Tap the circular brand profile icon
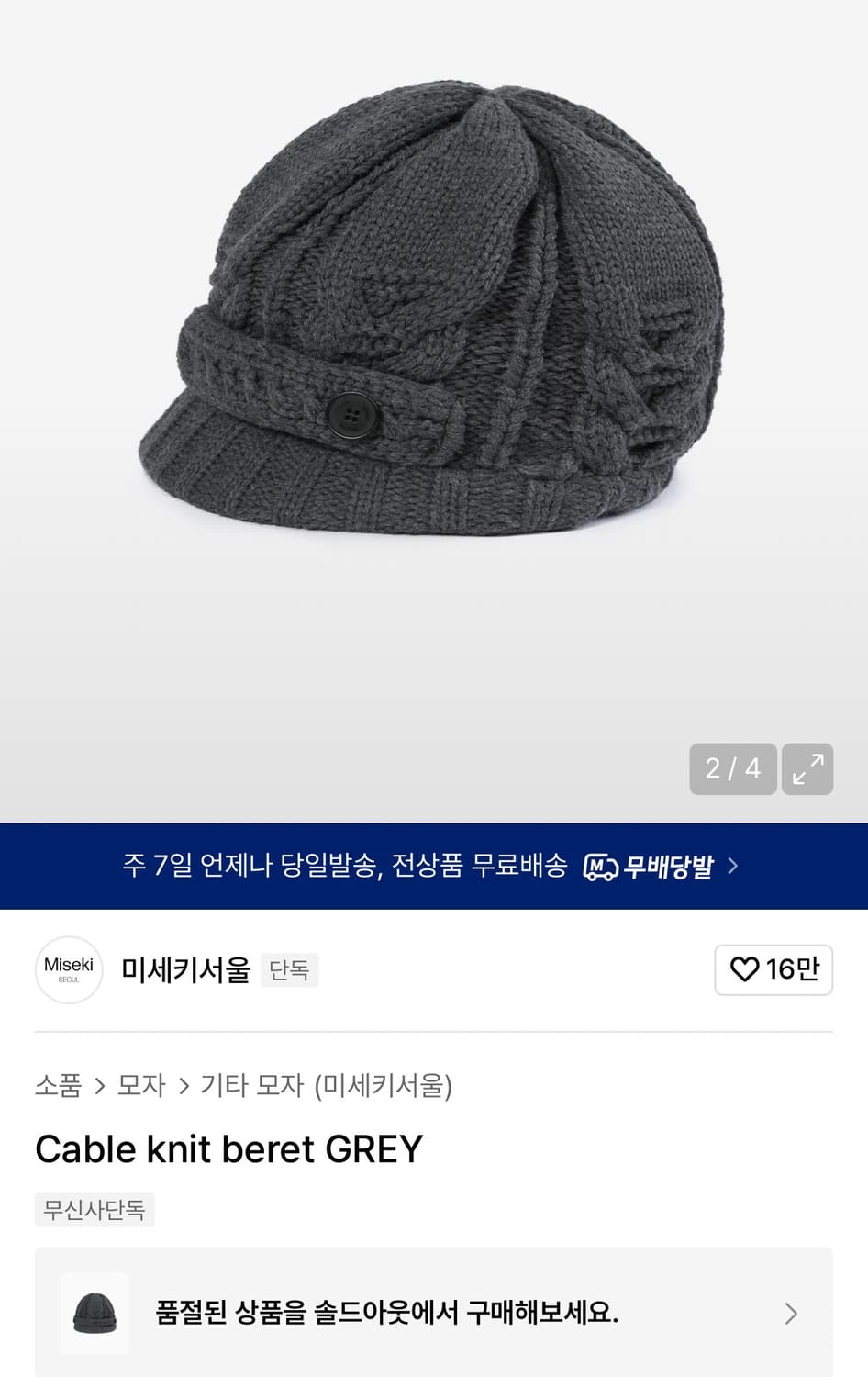 69,969
